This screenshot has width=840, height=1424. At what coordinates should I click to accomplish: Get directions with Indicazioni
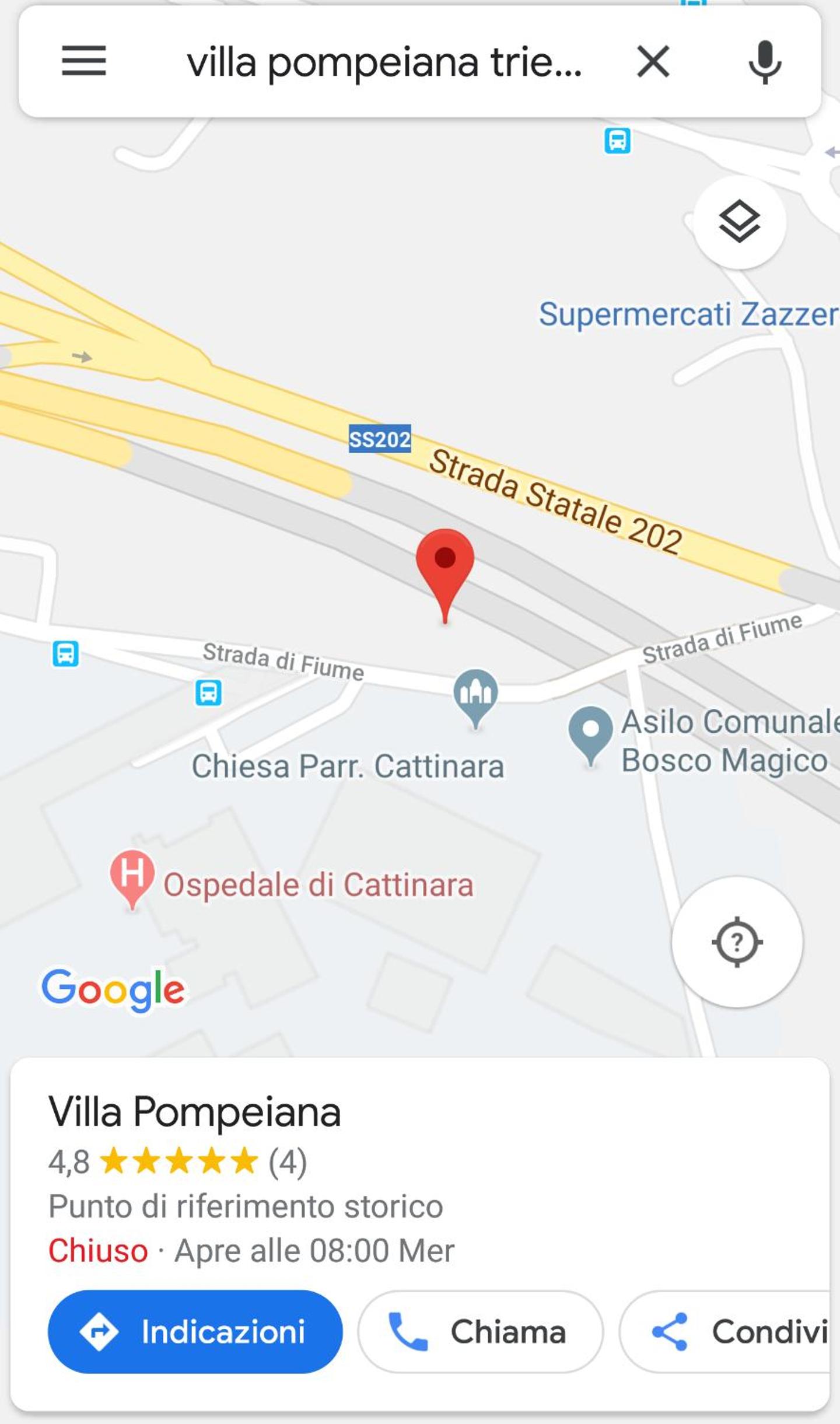(x=195, y=1331)
